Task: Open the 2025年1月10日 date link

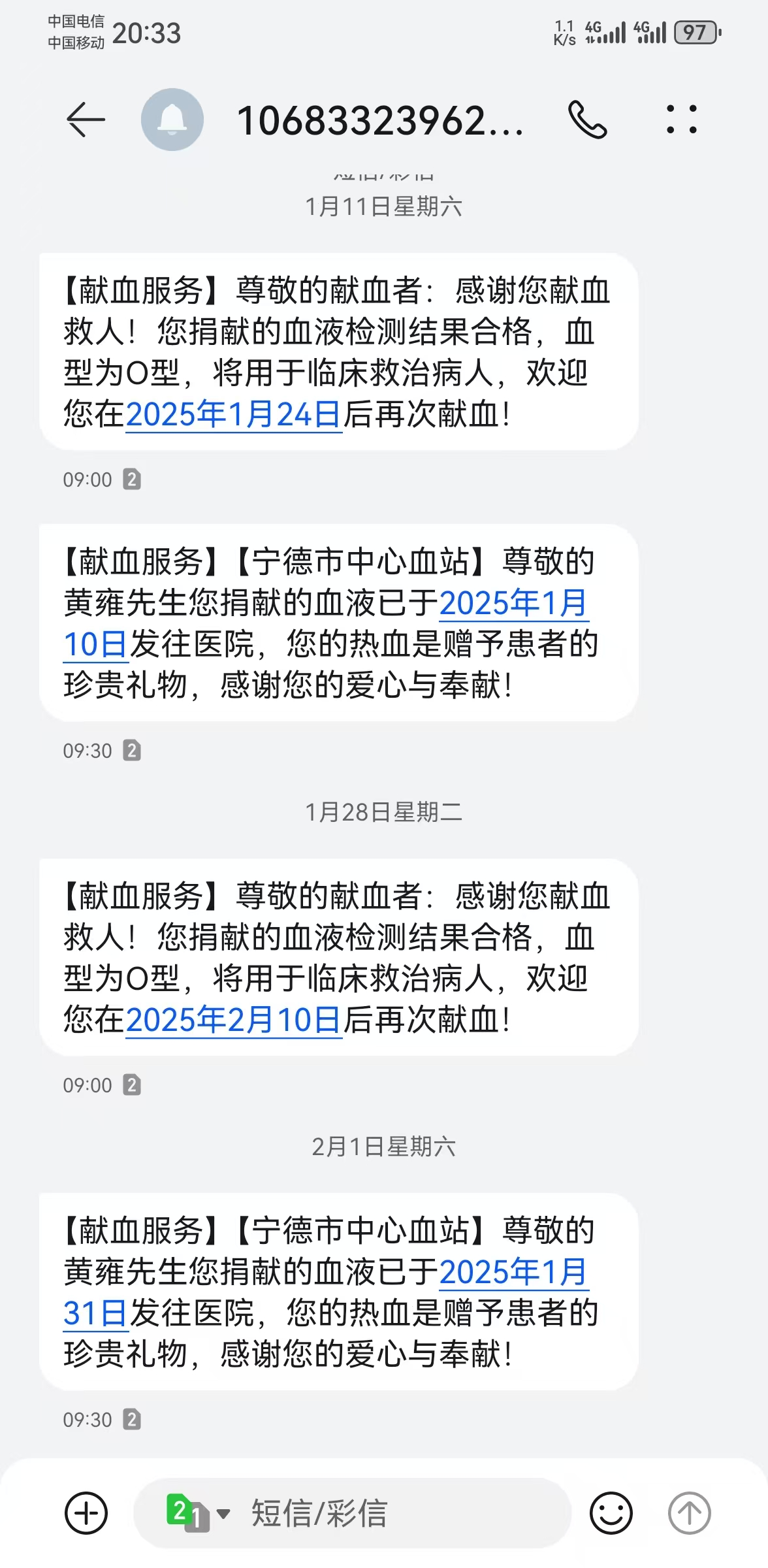Action: point(514,602)
